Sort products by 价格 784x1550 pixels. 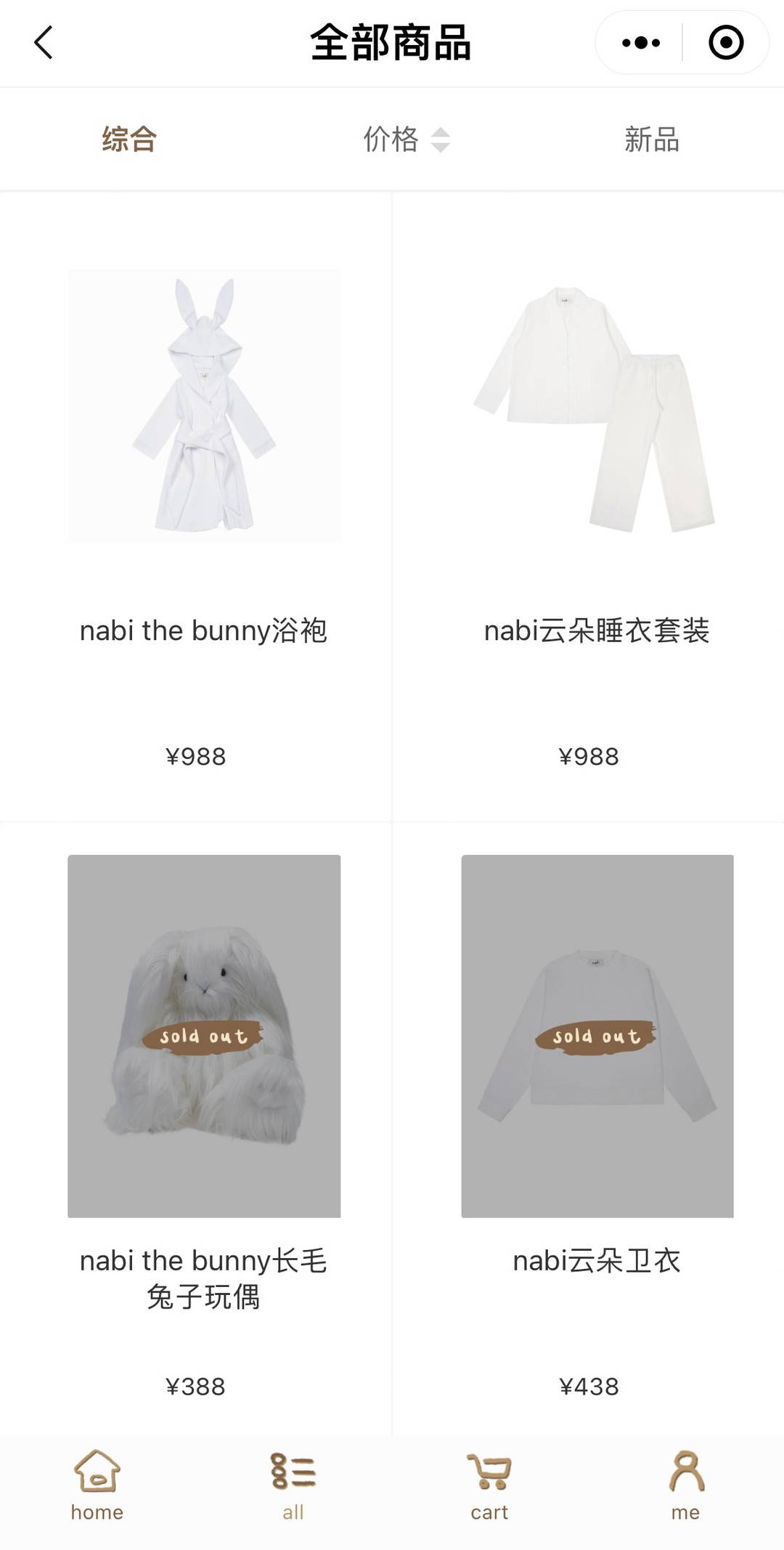[405, 139]
